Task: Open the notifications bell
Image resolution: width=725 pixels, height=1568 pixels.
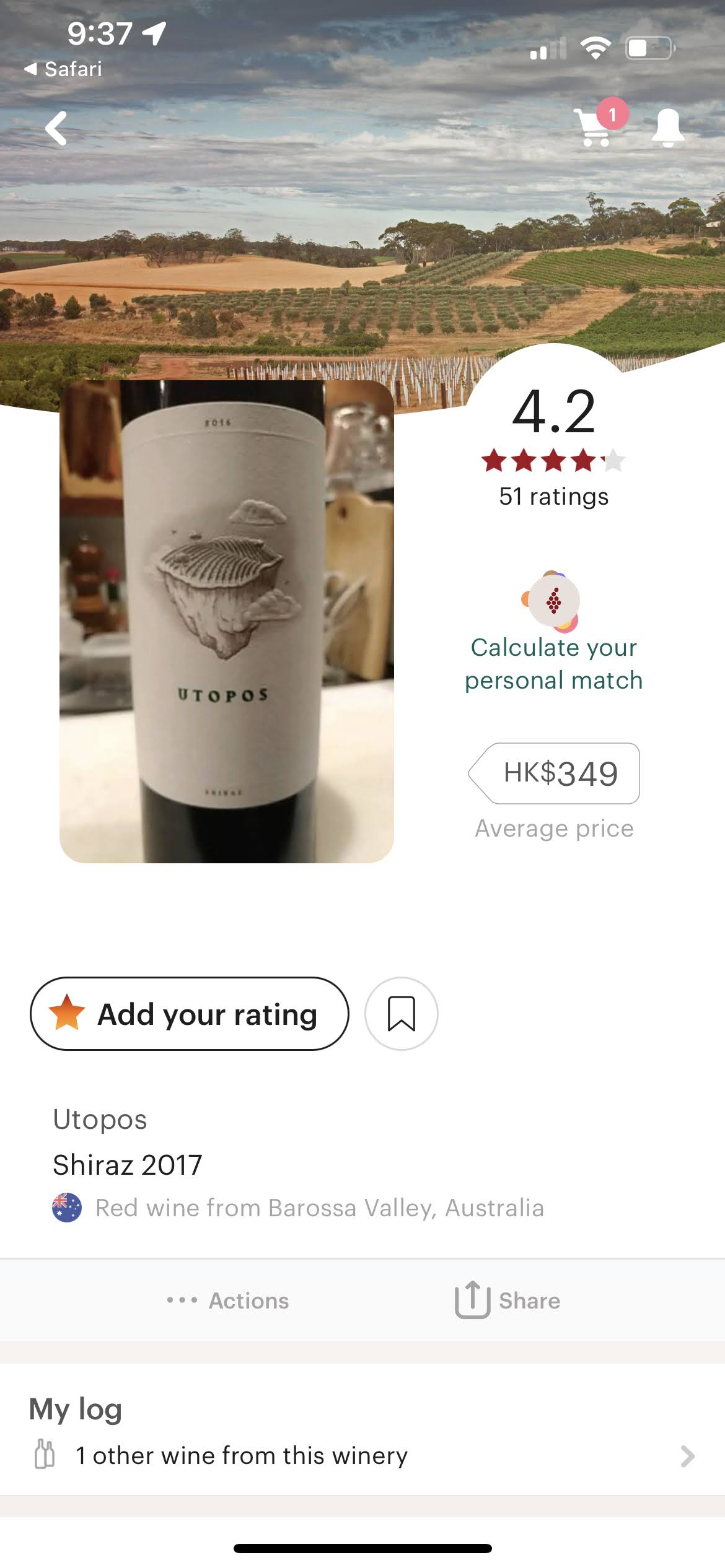Action: coord(668,128)
